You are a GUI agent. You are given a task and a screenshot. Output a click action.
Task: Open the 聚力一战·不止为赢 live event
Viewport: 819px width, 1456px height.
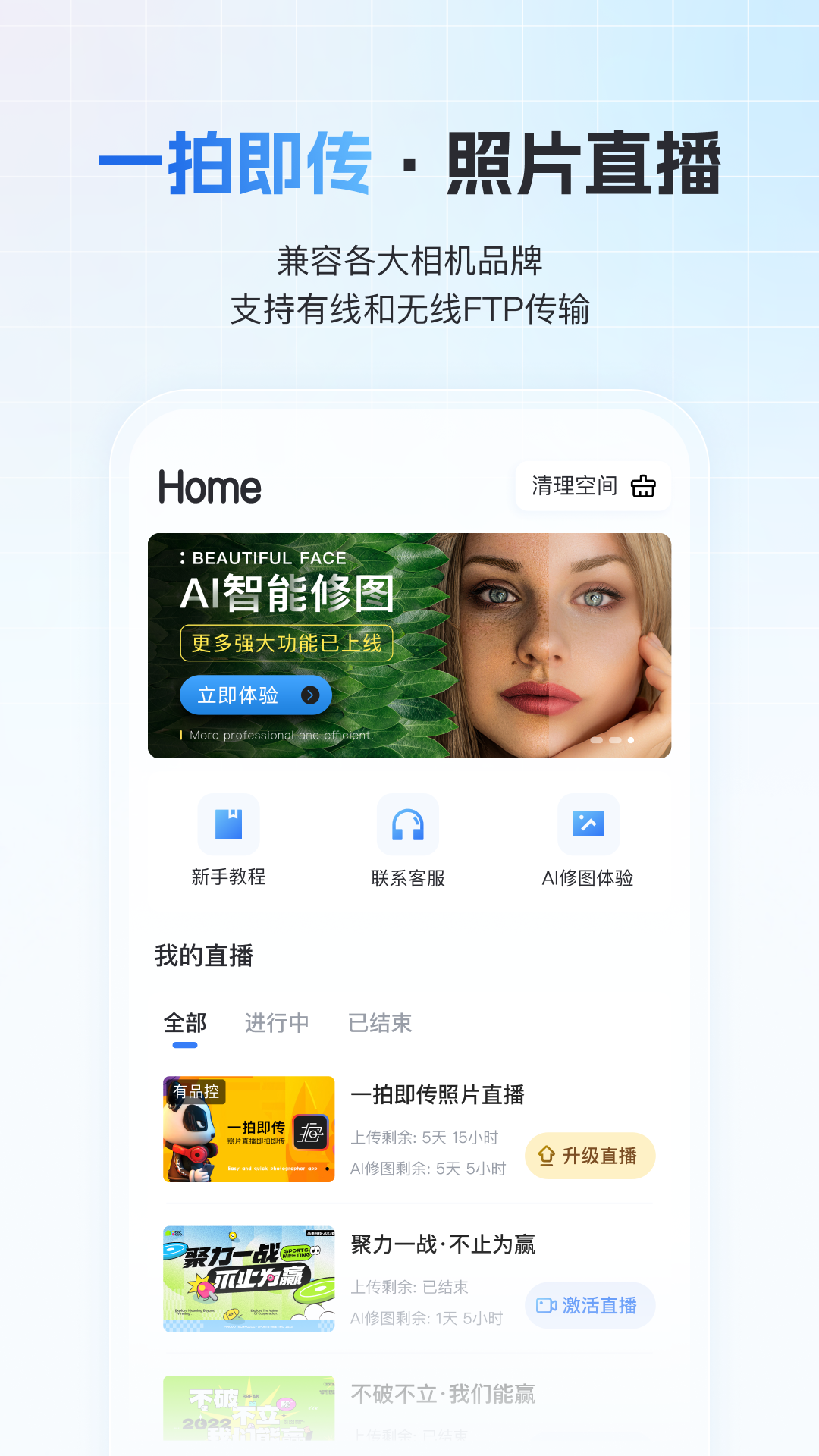coord(443,1244)
